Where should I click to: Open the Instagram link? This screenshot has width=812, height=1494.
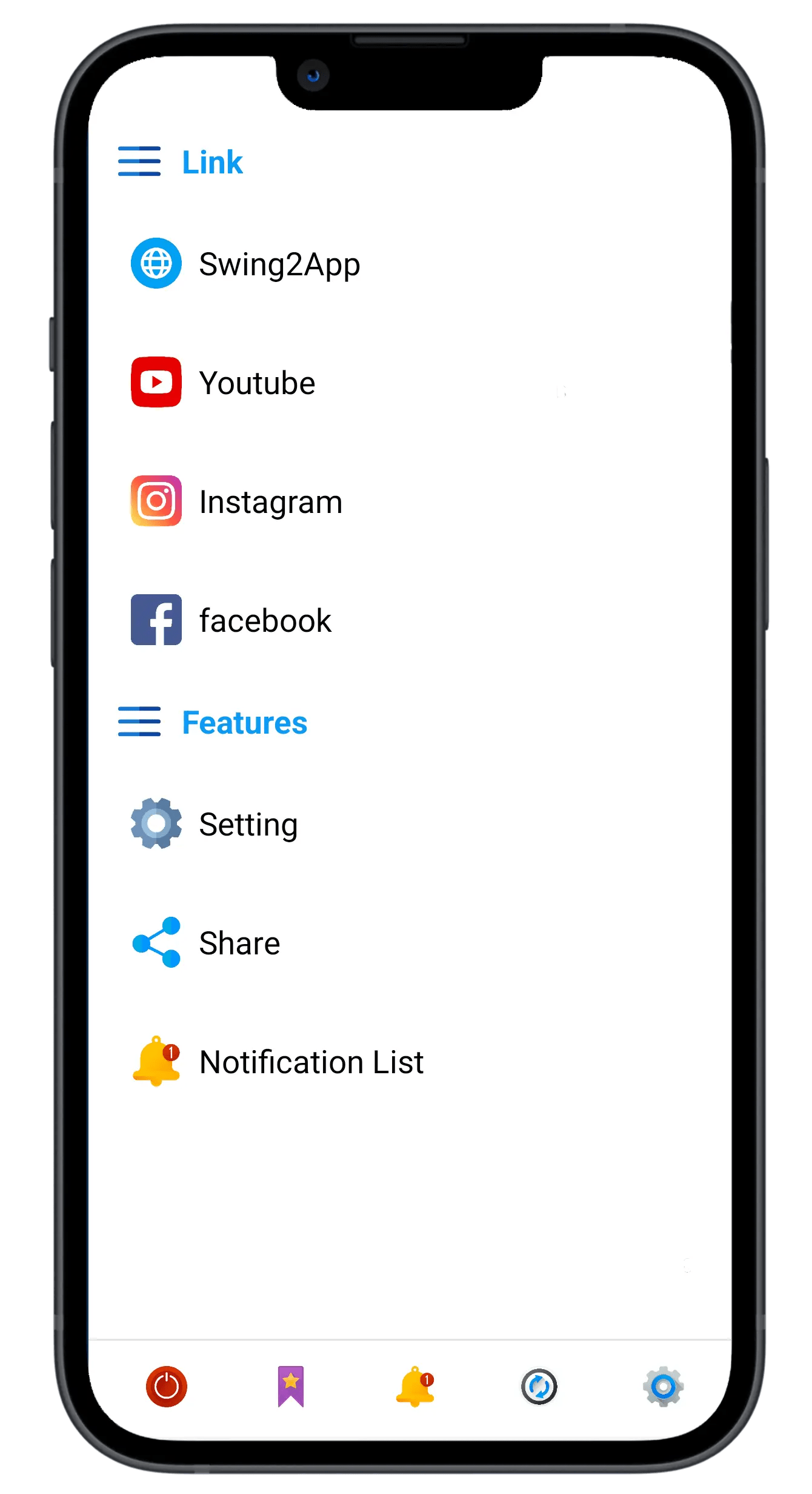(x=270, y=501)
